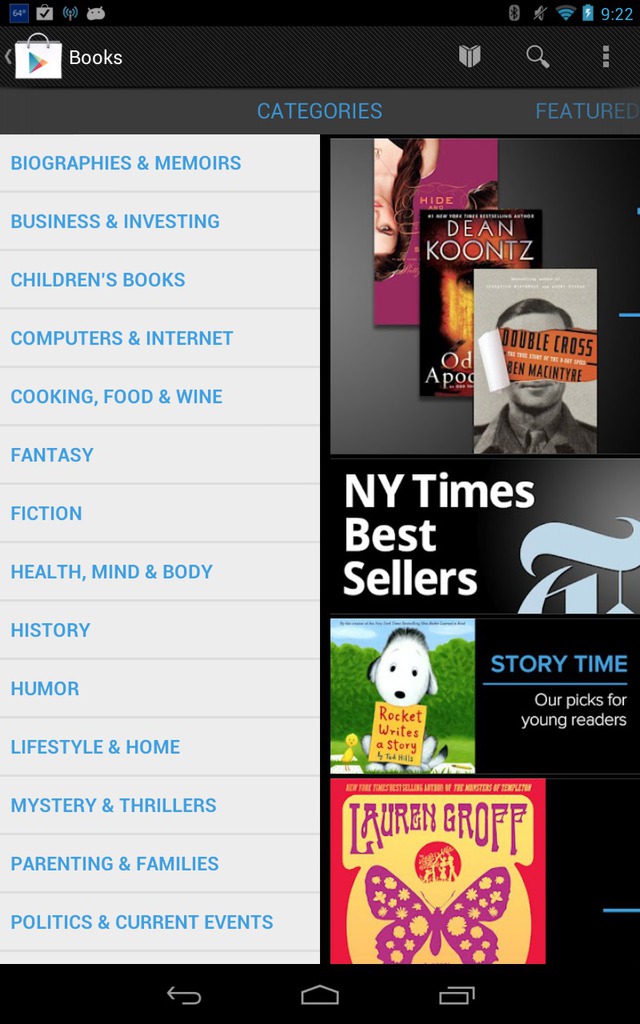Open Business & Investing category
The width and height of the screenshot is (640, 1024).
160,221
